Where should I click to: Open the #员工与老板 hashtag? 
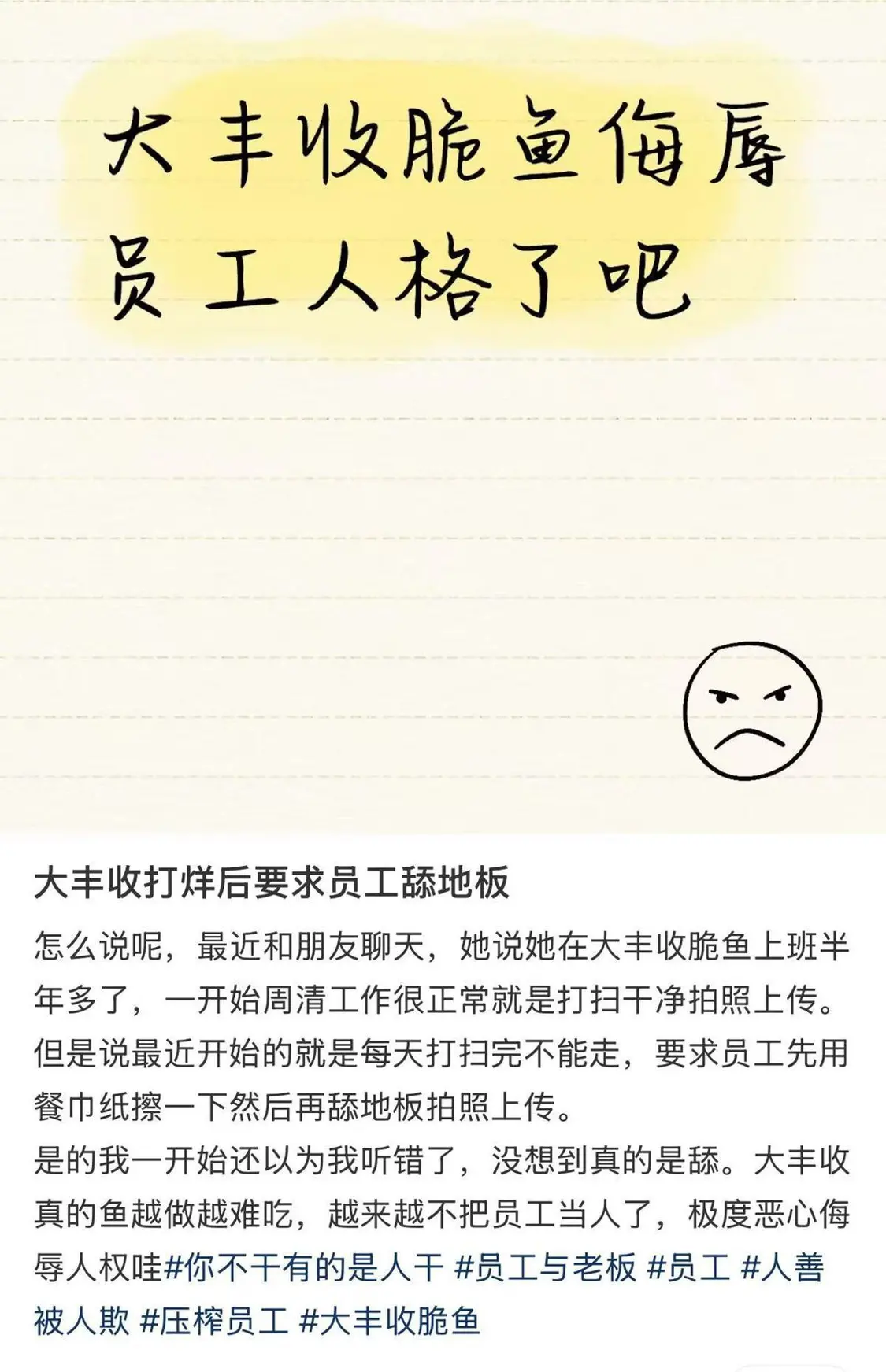[x=545, y=1268]
